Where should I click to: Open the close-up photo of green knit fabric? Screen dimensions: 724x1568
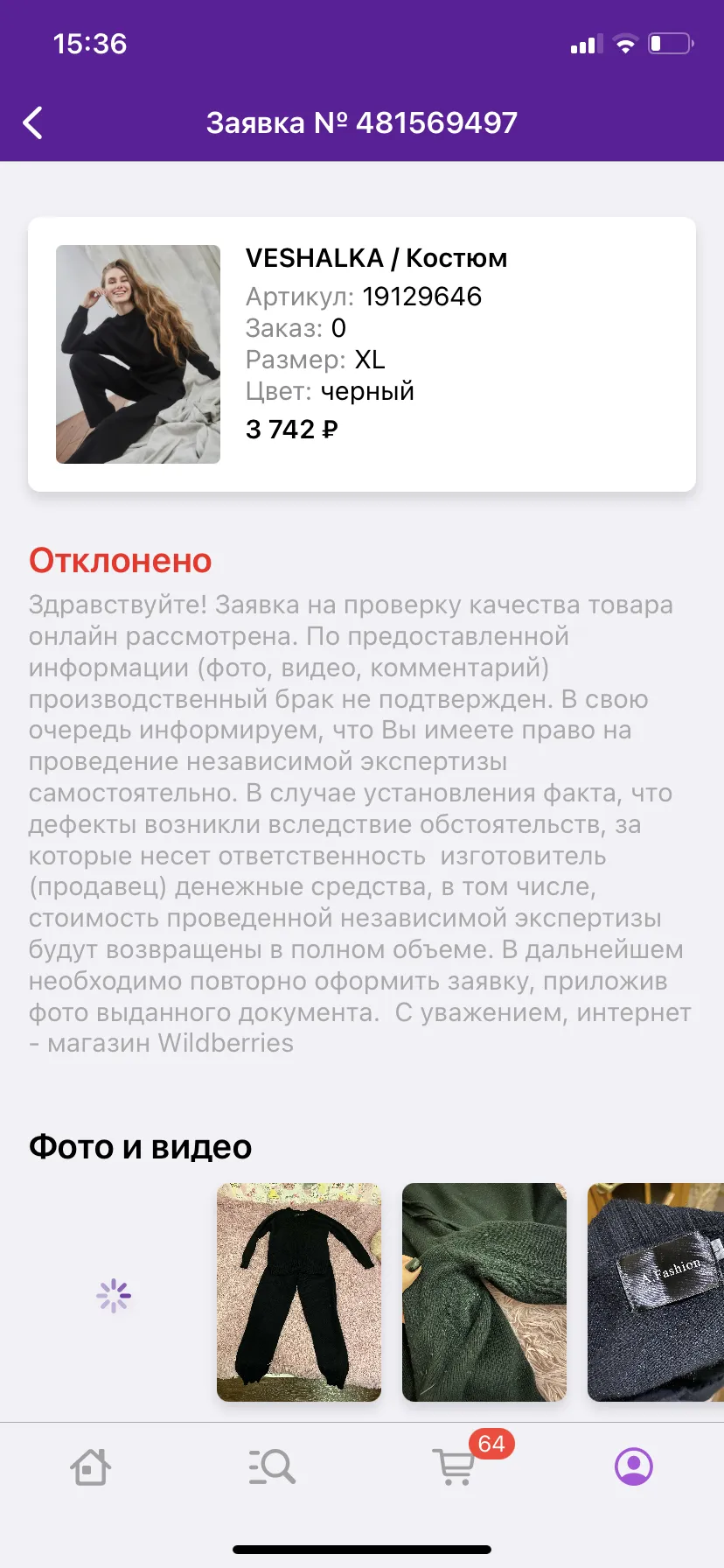484,1292
